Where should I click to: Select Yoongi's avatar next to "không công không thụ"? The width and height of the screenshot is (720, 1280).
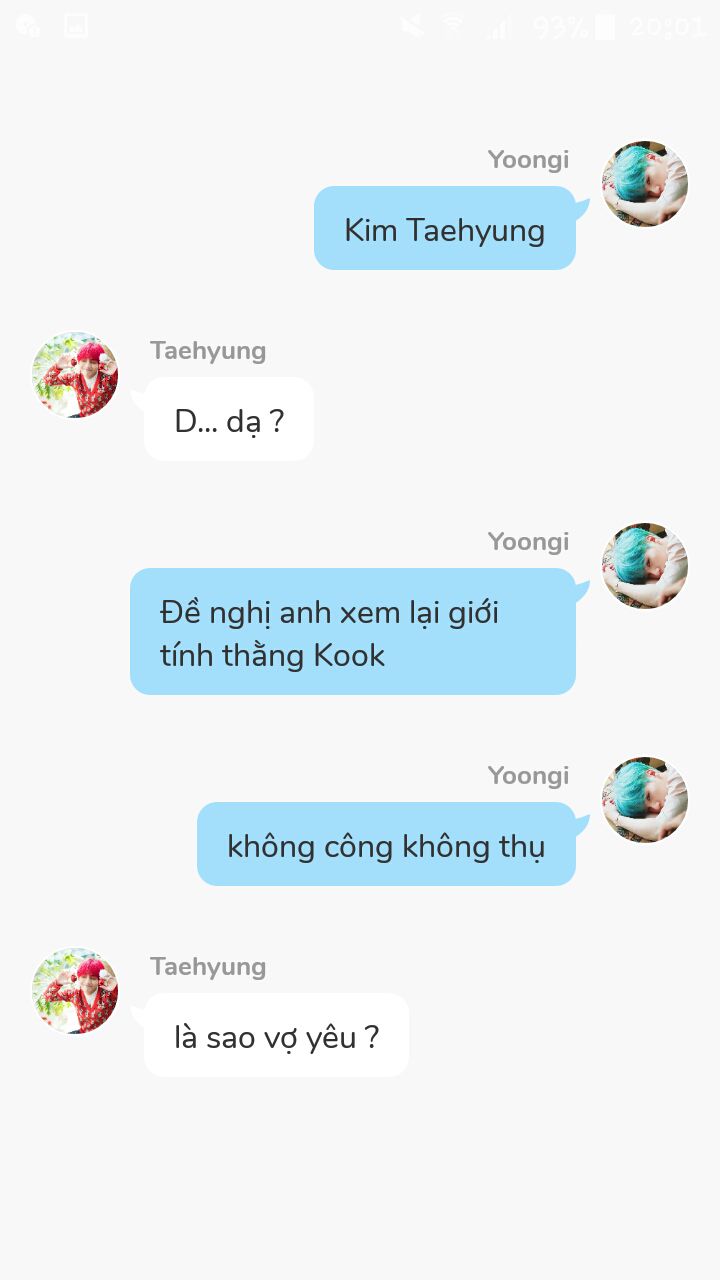645,800
